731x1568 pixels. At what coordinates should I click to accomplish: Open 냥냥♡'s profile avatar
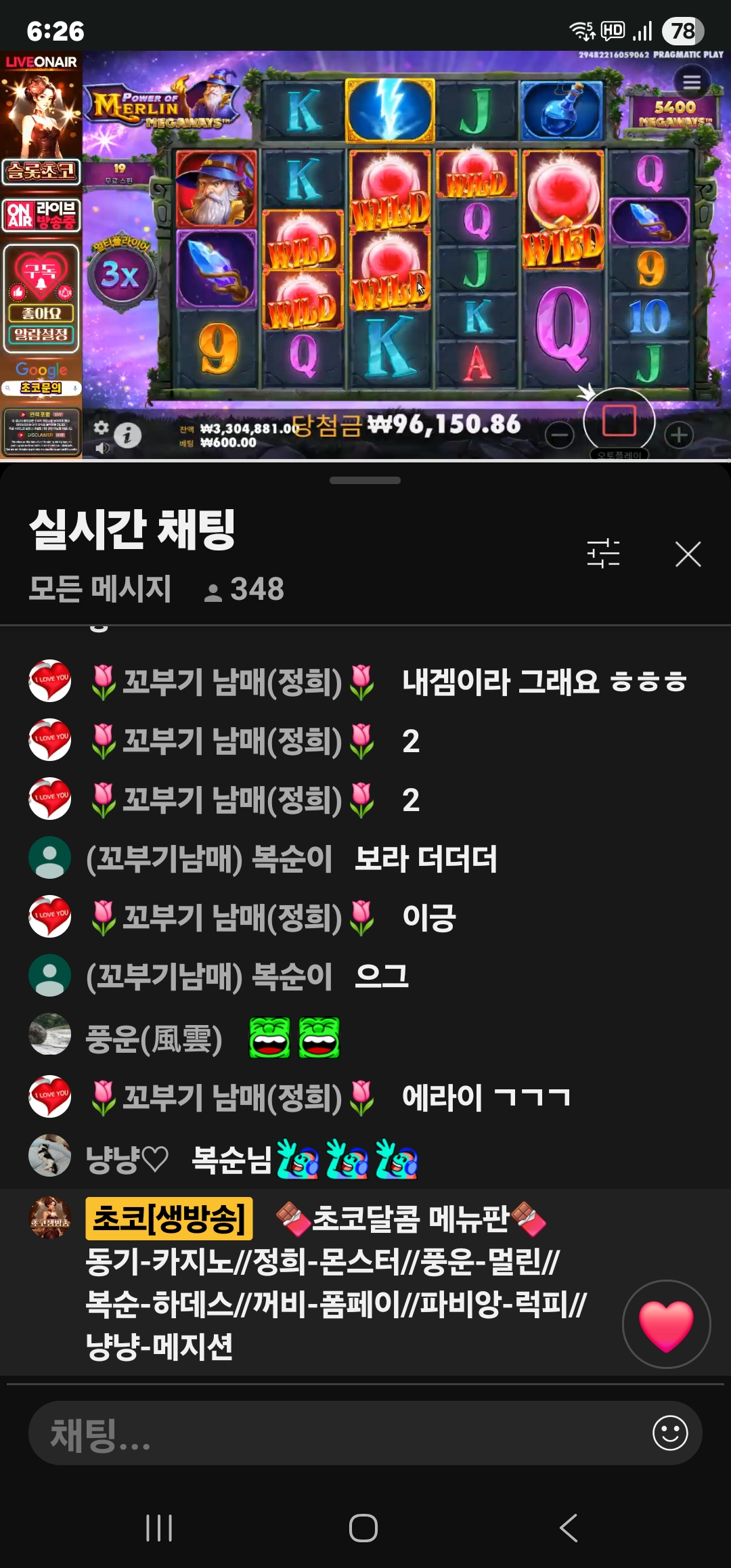(x=49, y=1156)
